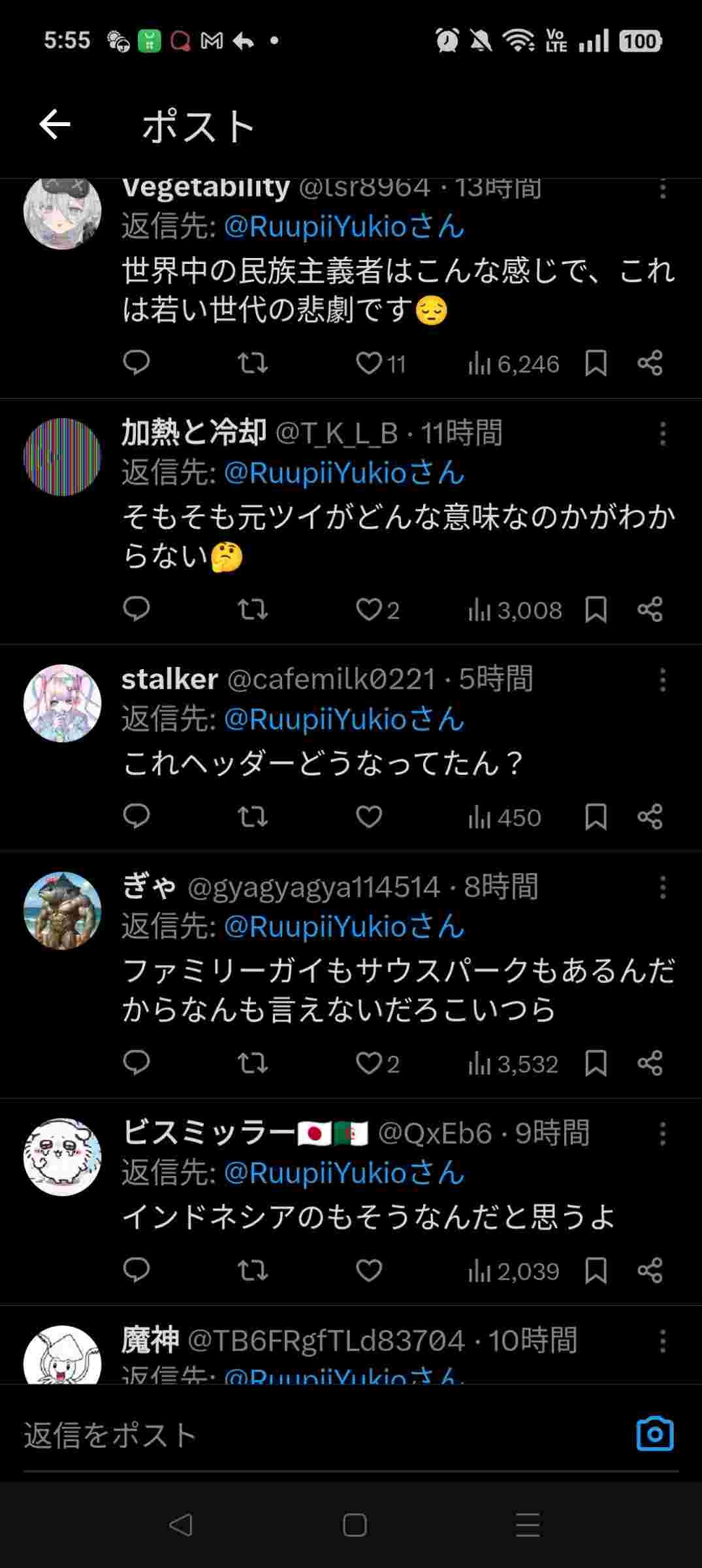Share Vegetability's reply

tap(650, 363)
